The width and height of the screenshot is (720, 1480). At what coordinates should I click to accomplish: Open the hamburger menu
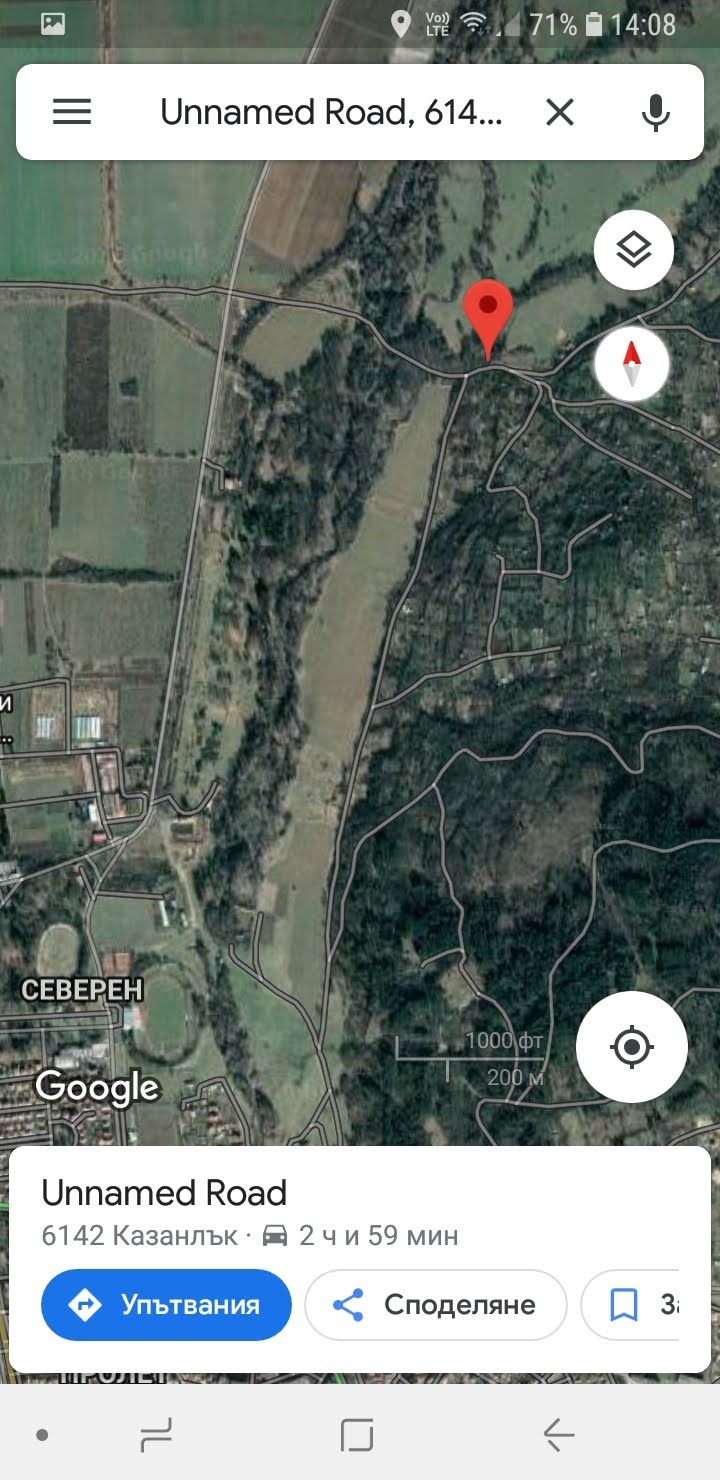[72, 112]
